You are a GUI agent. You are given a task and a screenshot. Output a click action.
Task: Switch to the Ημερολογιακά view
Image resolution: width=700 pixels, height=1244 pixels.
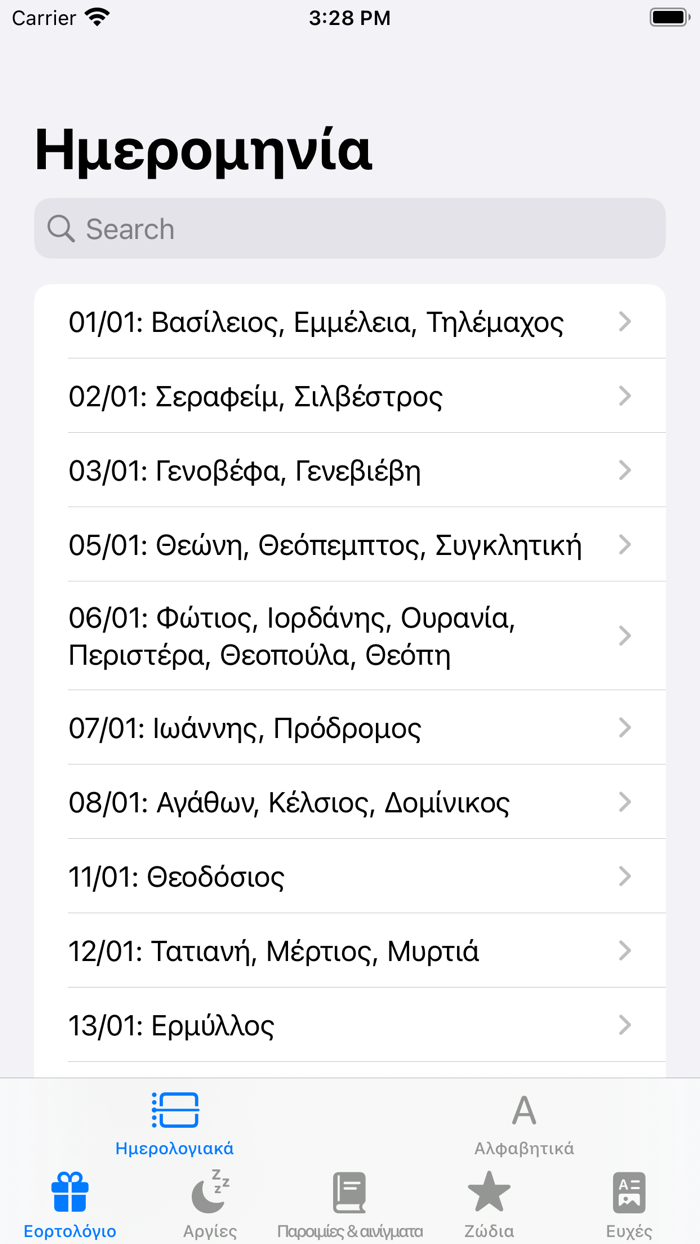tap(175, 1123)
